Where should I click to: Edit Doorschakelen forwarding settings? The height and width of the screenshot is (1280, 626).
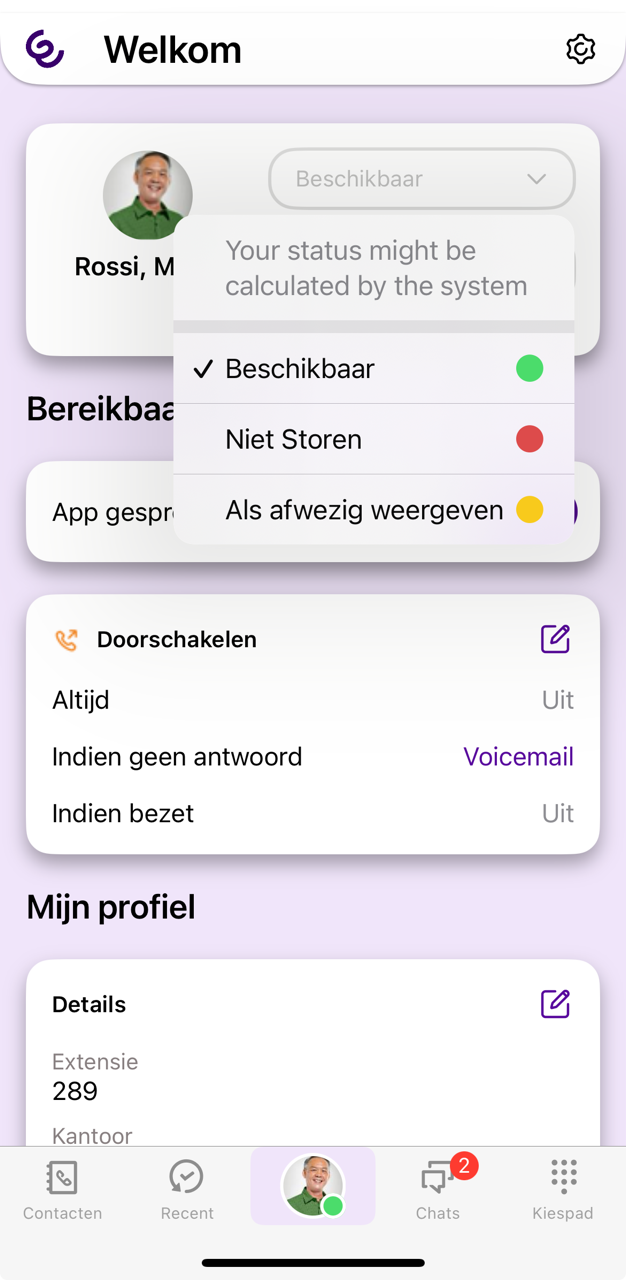555,639
